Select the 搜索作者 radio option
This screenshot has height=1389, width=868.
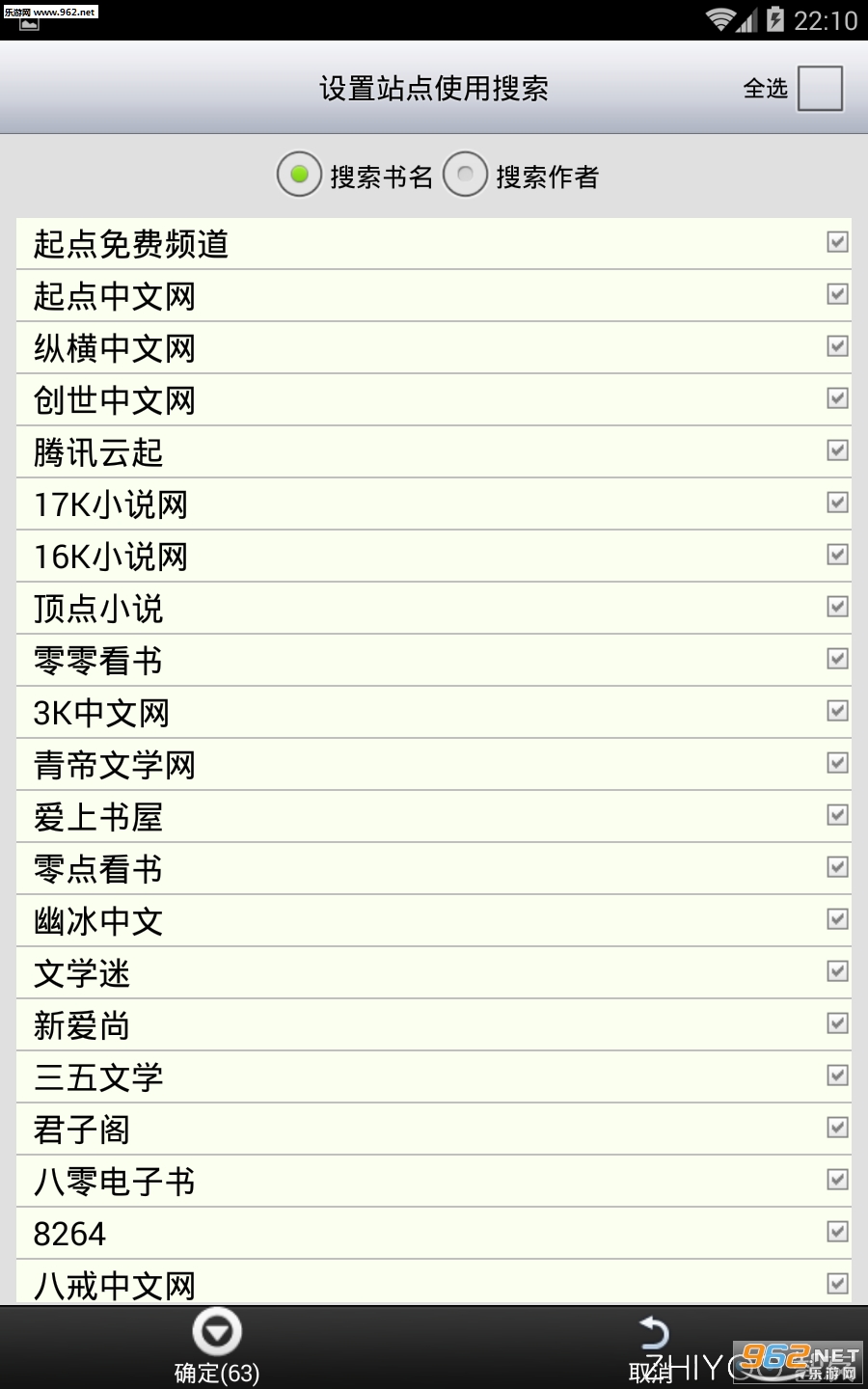tap(465, 175)
